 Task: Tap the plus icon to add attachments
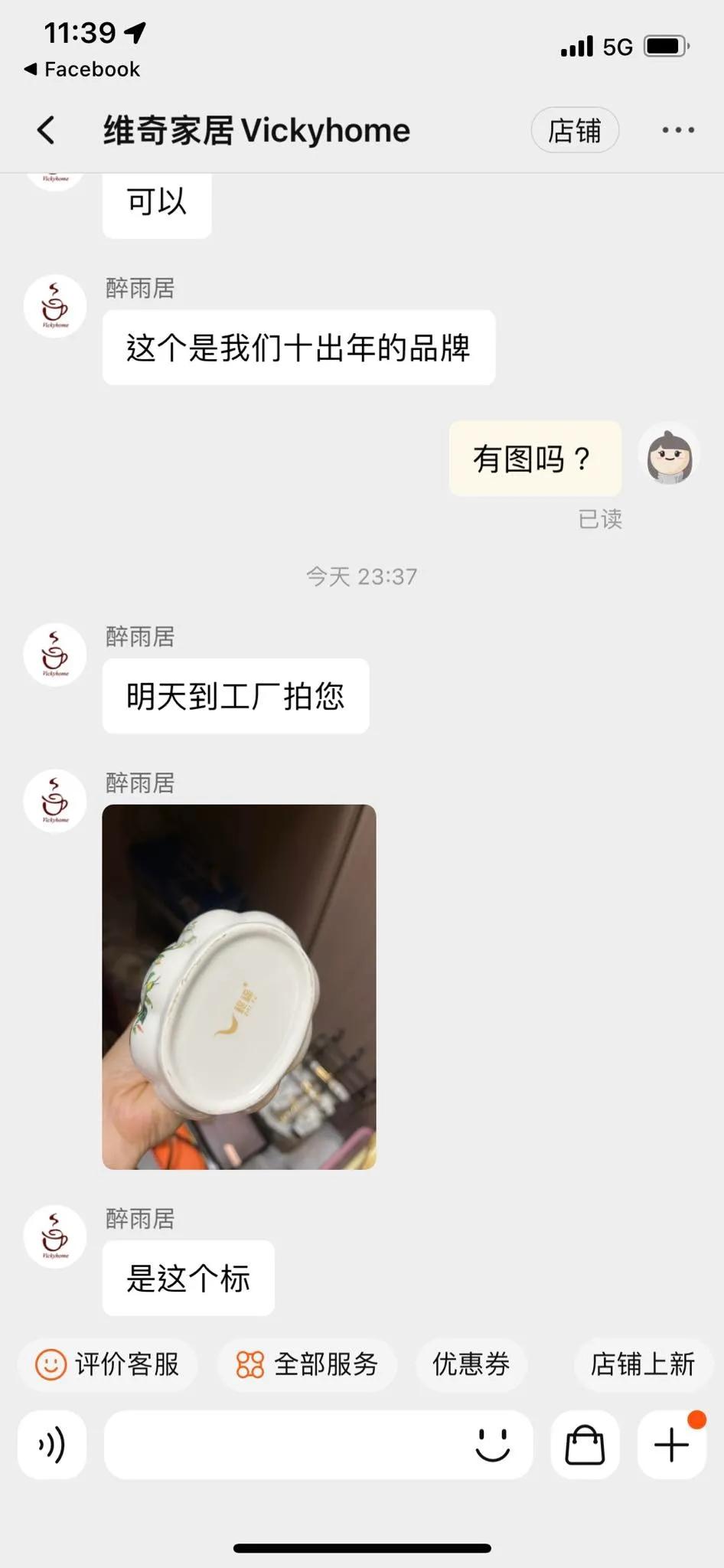tap(670, 1445)
